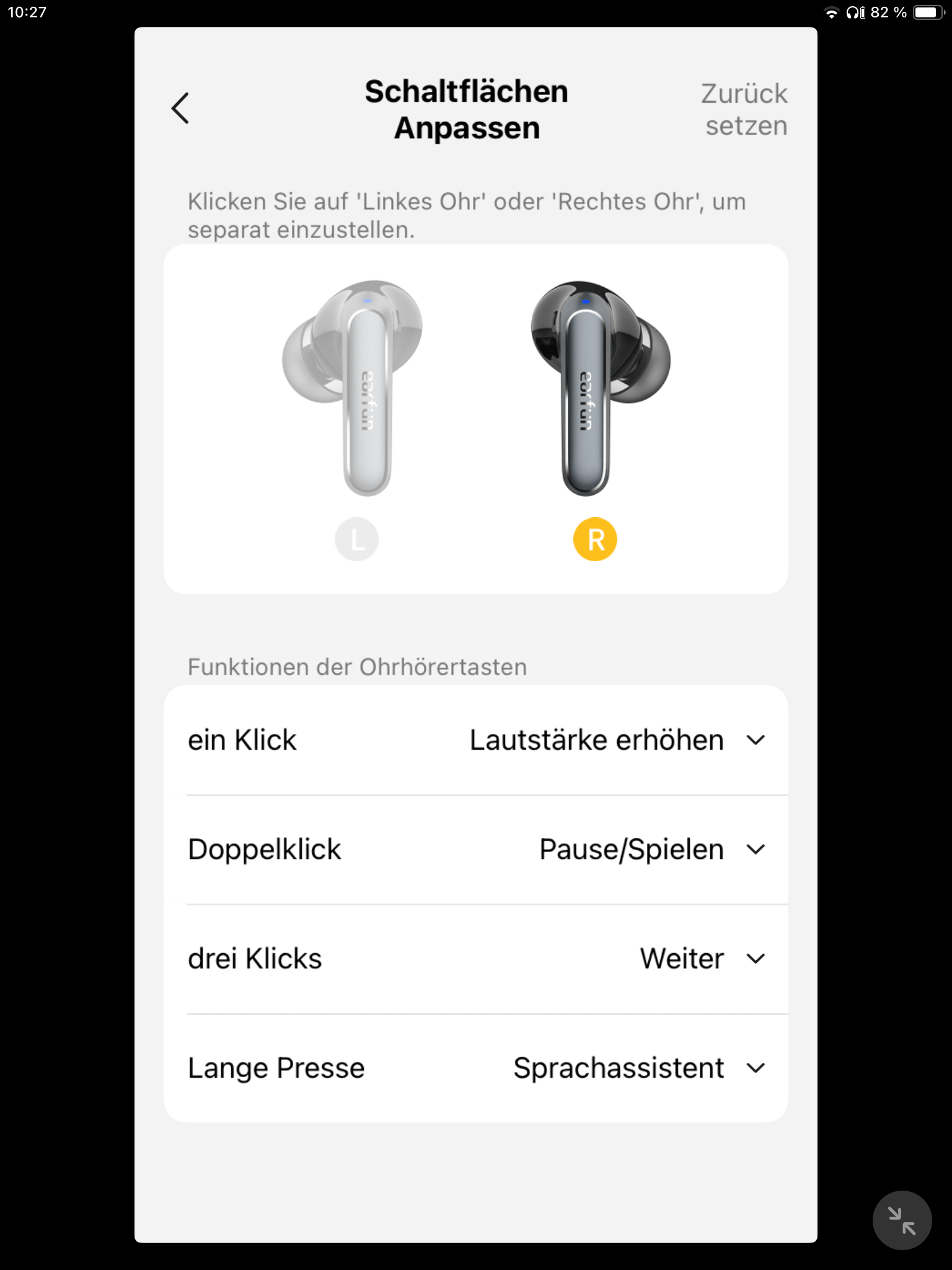The width and height of the screenshot is (952, 1270).
Task: Select the right earbud R
Action: (595, 539)
